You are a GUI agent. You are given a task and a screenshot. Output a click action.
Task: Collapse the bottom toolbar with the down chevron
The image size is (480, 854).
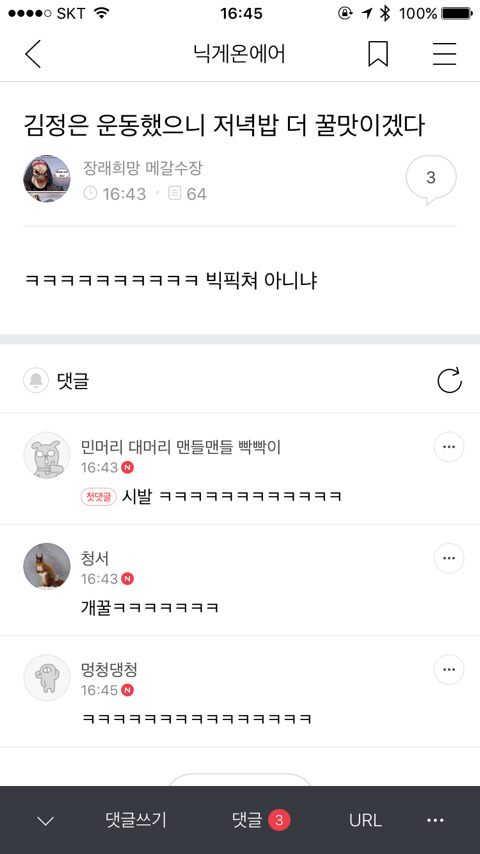(x=45, y=820)
